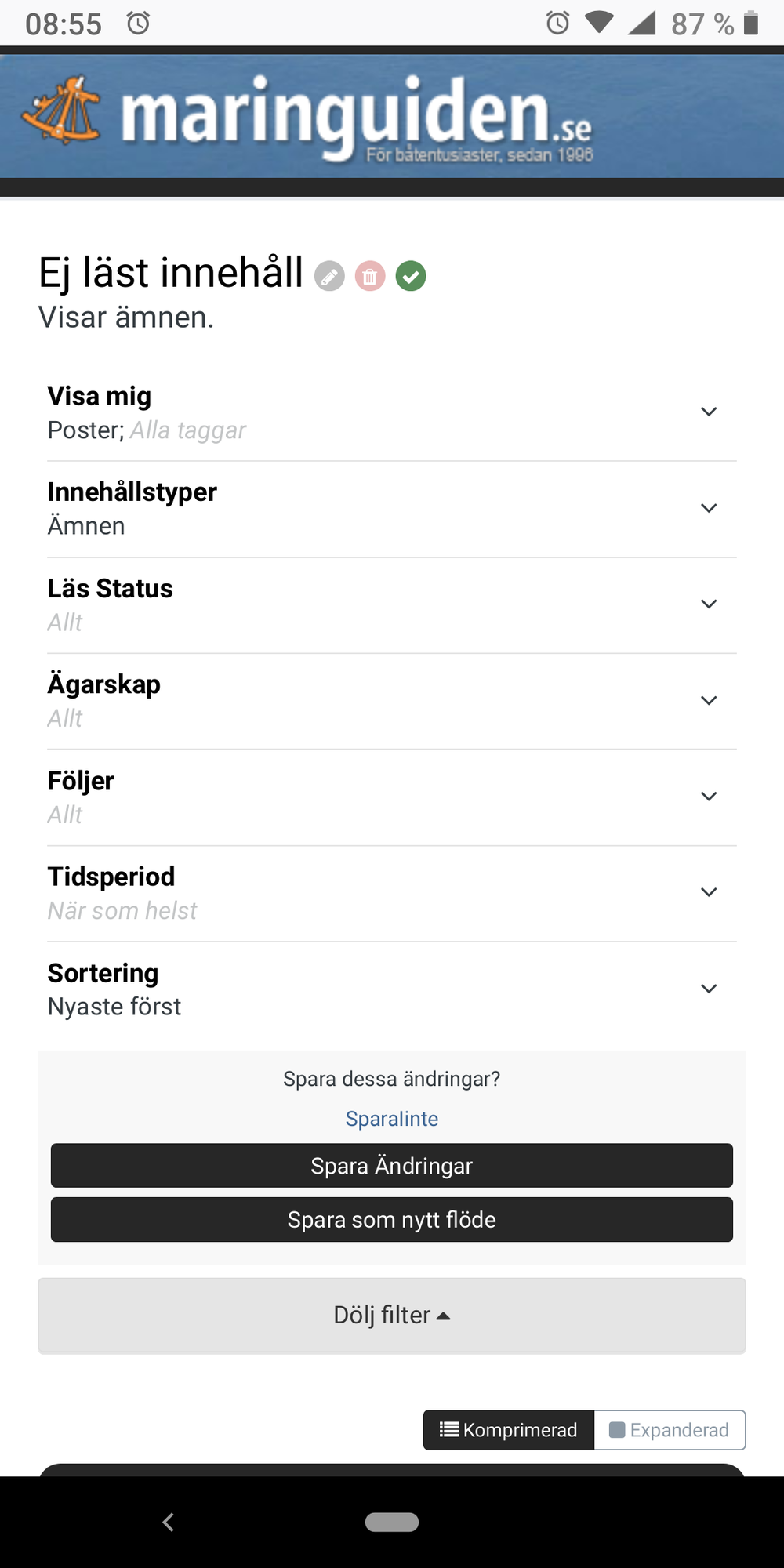Collapse filters with Dölj filter
This screenshot has width=784, height=1568.
pyautogui.click(x=392, y=1316)
